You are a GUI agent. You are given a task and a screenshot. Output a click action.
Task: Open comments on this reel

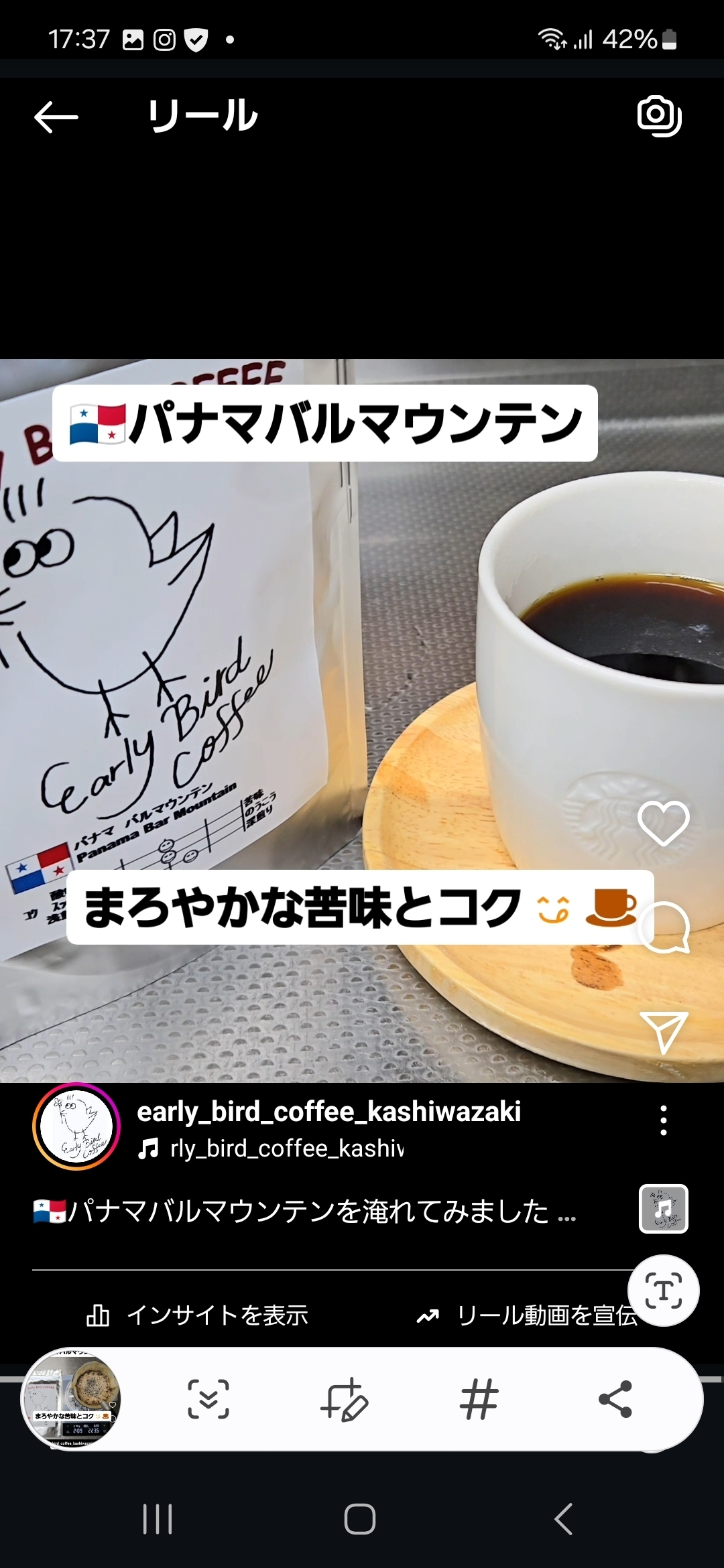pos(664,927)
